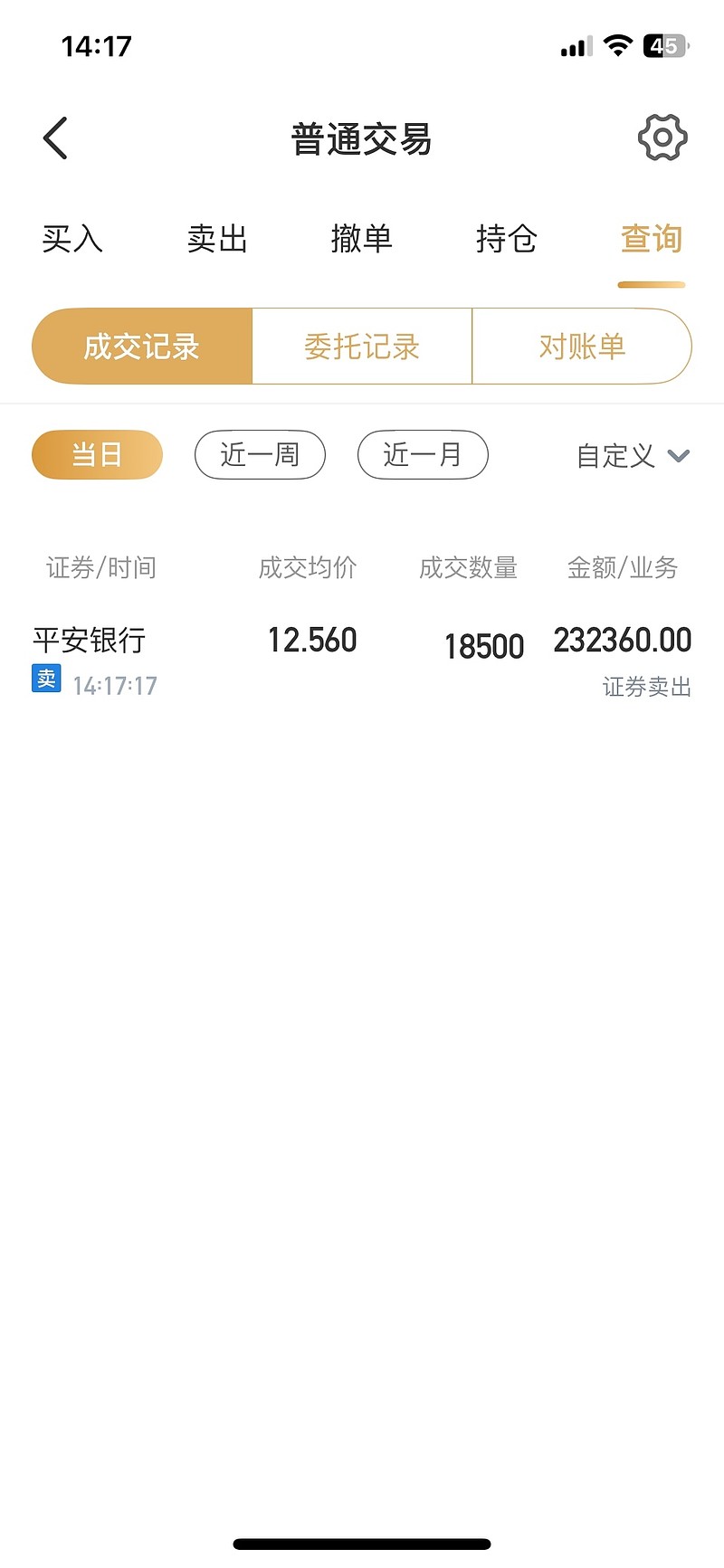Viewport: 724px width, 1568px height.
Task: Tap the Wi-Fi icon in status bar
Action: point(616,45)
